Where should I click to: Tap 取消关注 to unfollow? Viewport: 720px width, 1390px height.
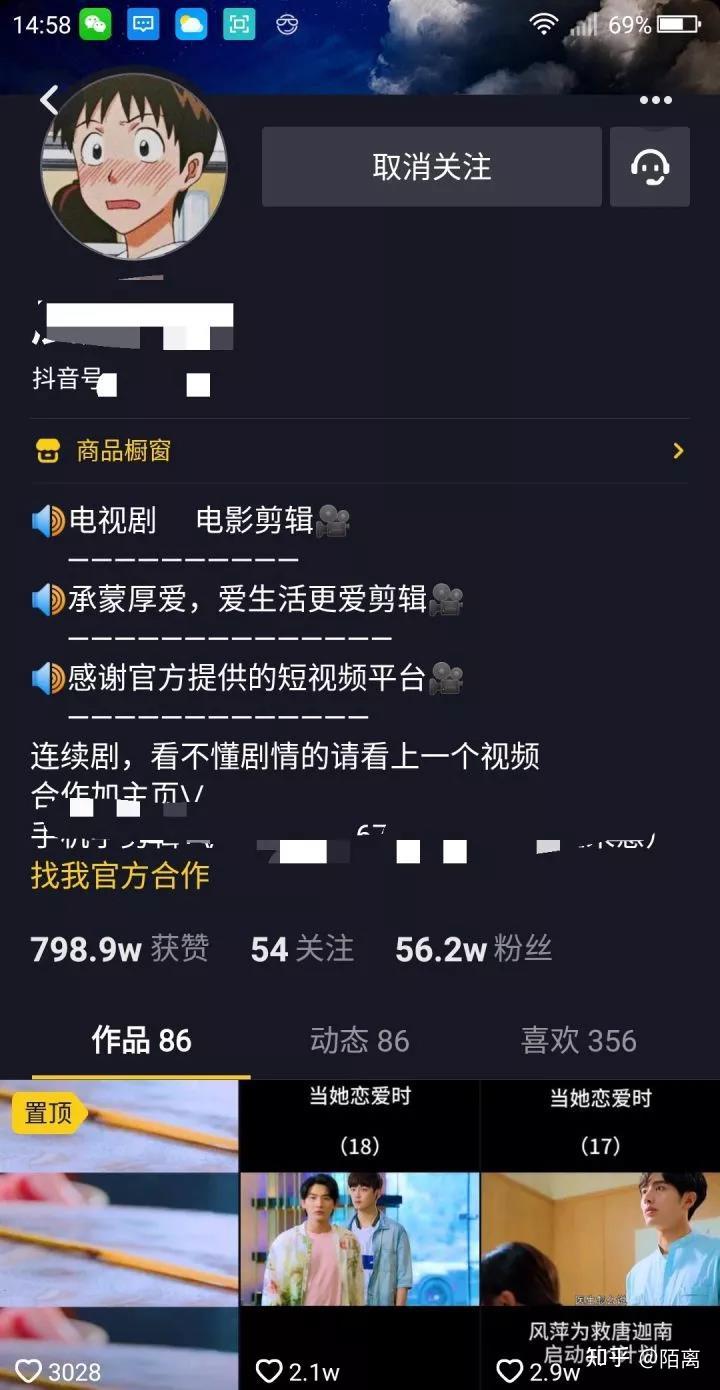[431, 167]
